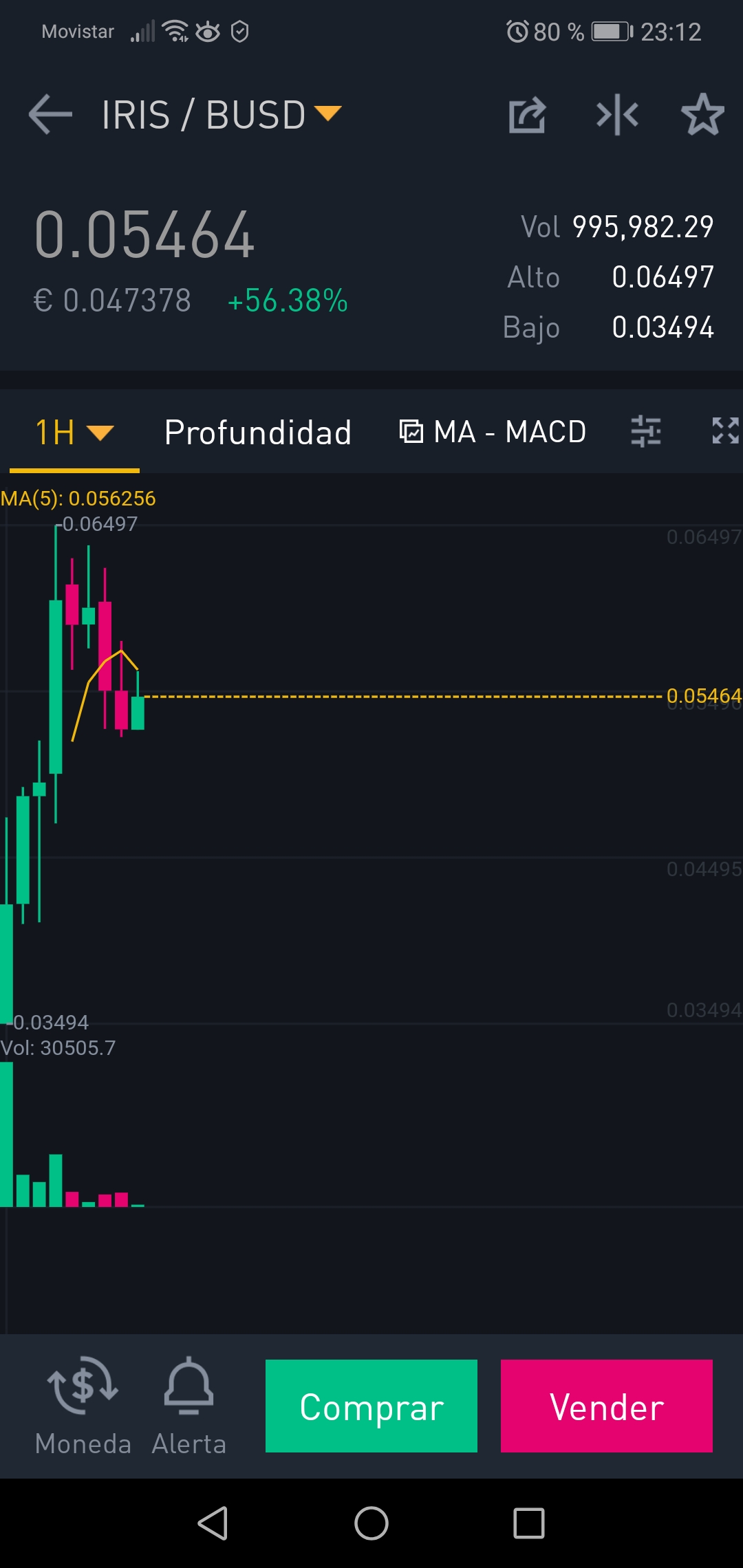
Task: Open chart settings sliders icon
Action: click(x=646, y=432)
